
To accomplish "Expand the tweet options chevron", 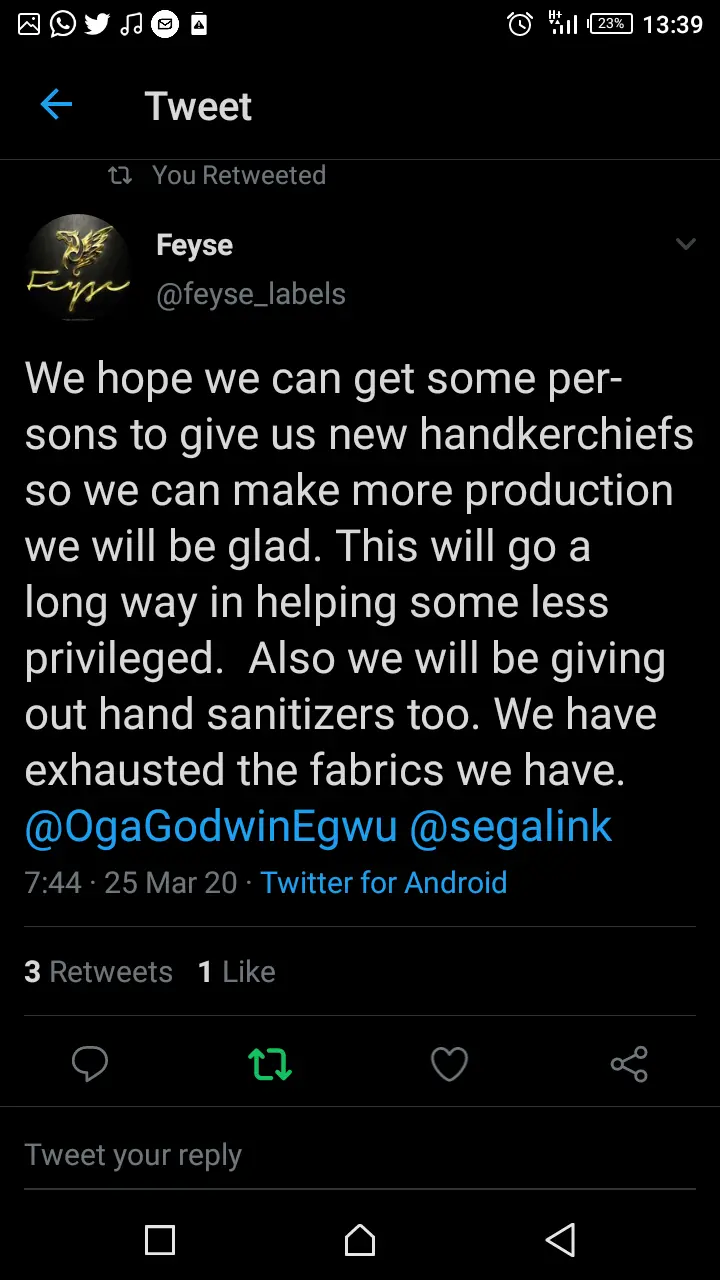I will point(685,244).
